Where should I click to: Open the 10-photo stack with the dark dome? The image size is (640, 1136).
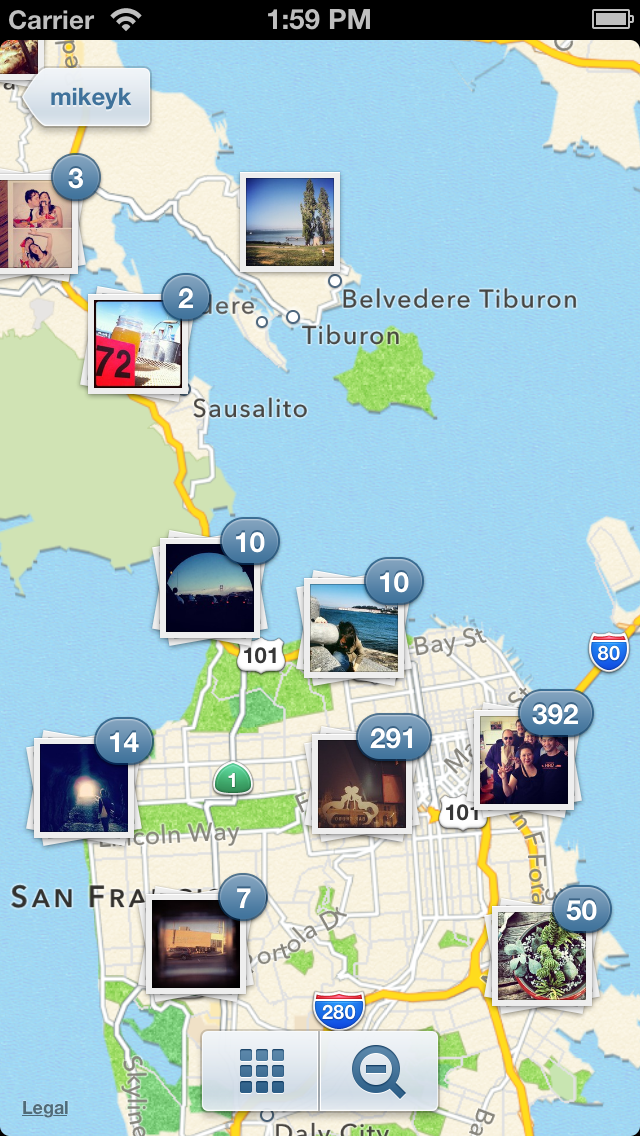tap(211, 588)
